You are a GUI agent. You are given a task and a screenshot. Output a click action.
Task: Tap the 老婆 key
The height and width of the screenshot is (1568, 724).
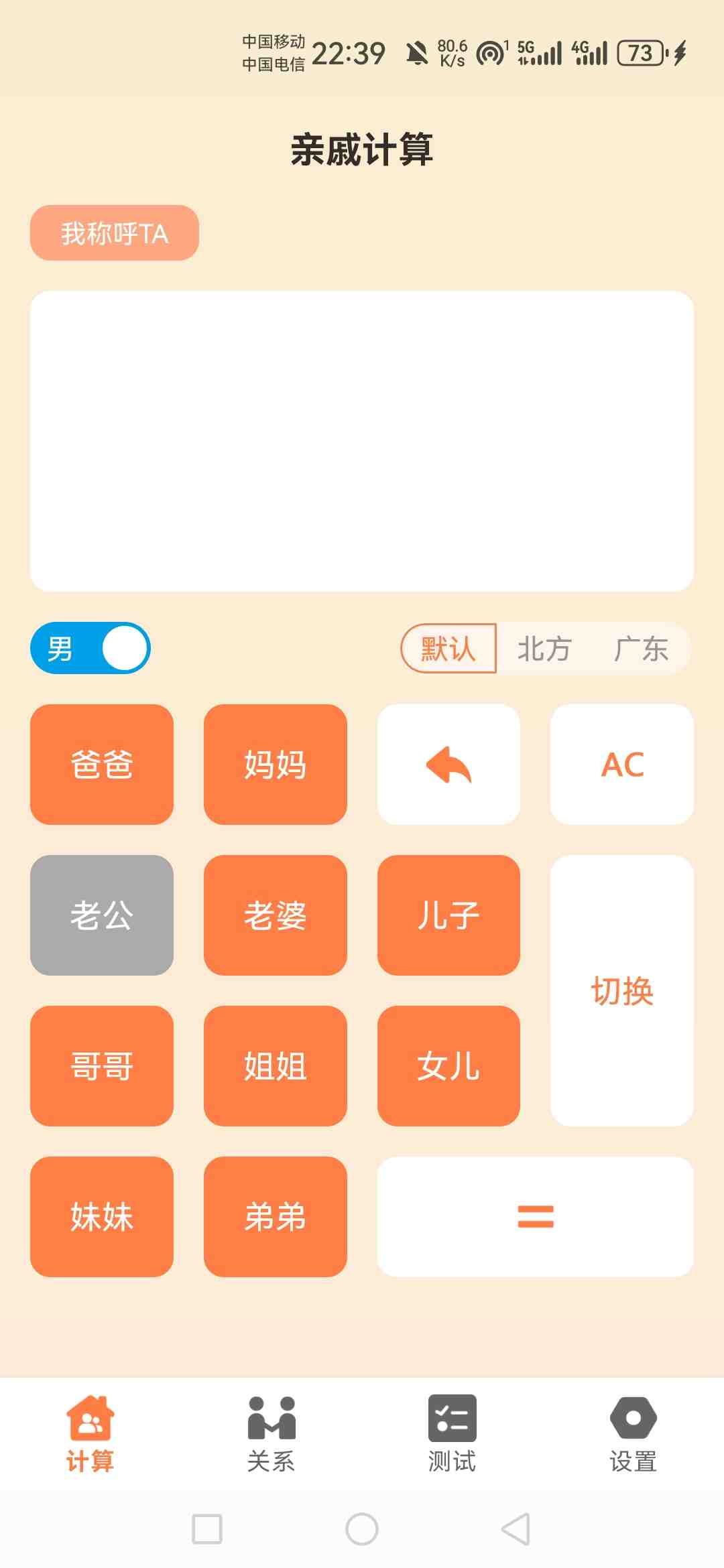point(276,915)
